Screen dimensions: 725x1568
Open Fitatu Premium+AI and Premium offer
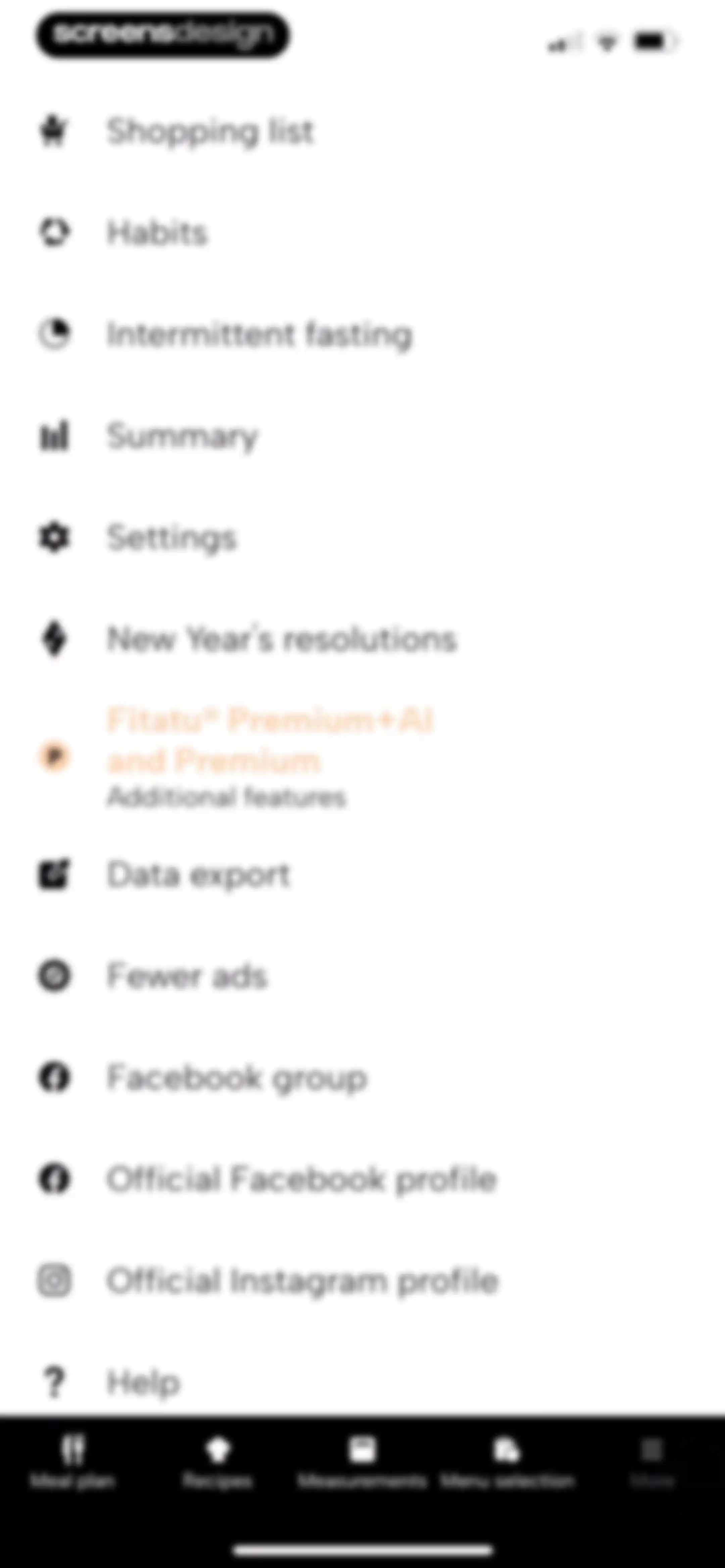(362, 756)
